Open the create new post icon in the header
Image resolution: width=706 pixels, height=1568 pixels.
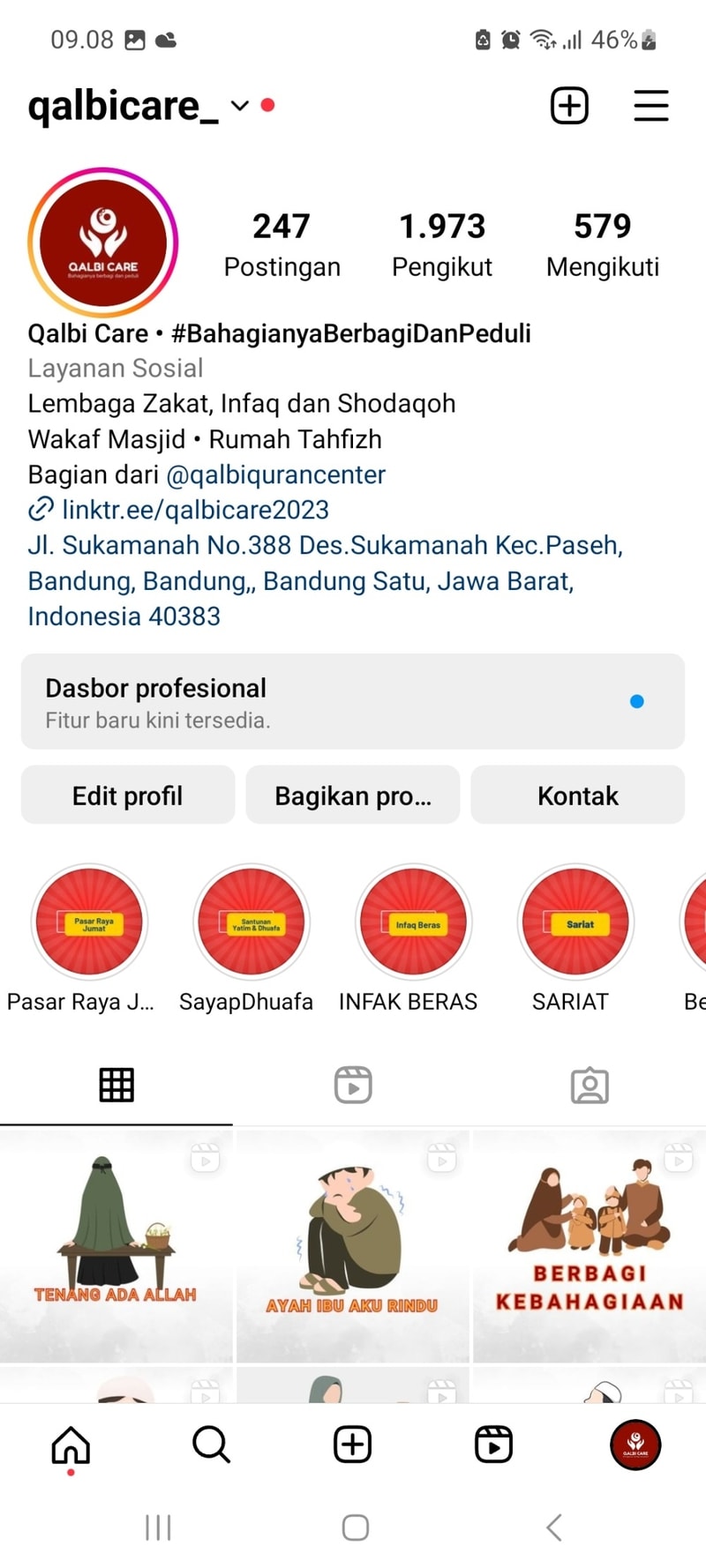[x=569, y=106]
